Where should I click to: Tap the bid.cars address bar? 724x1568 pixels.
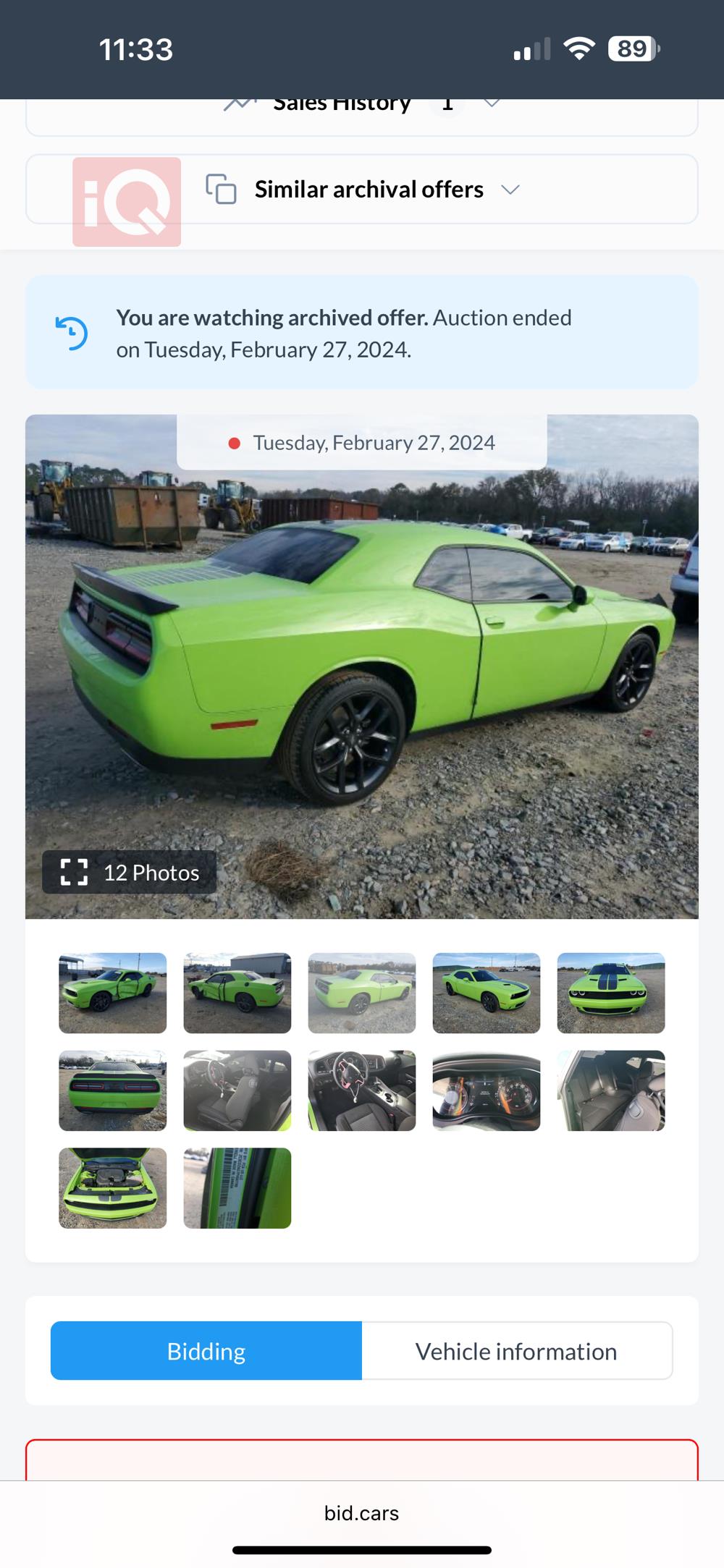[362, 1513]
